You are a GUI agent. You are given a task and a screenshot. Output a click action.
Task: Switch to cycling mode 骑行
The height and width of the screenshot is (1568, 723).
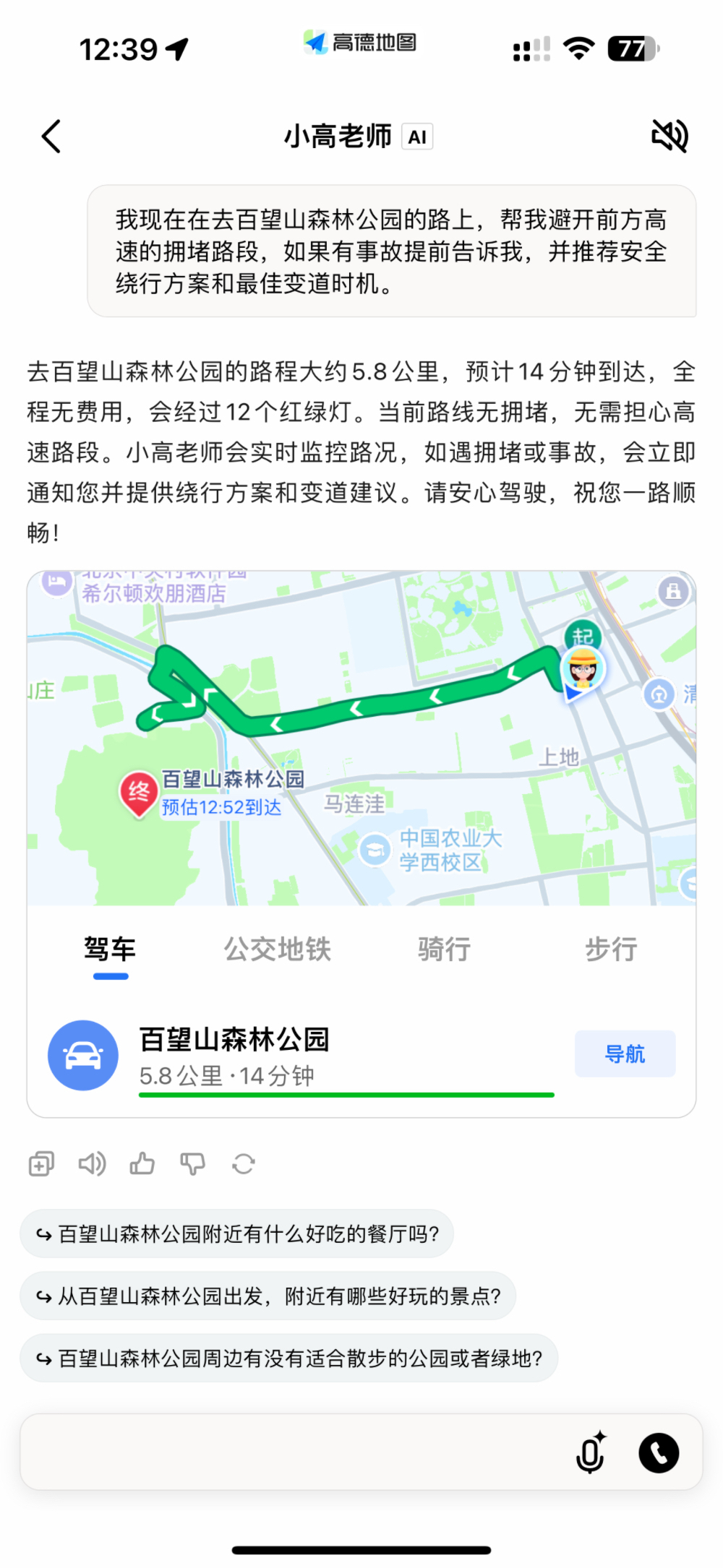pos(443,949)
